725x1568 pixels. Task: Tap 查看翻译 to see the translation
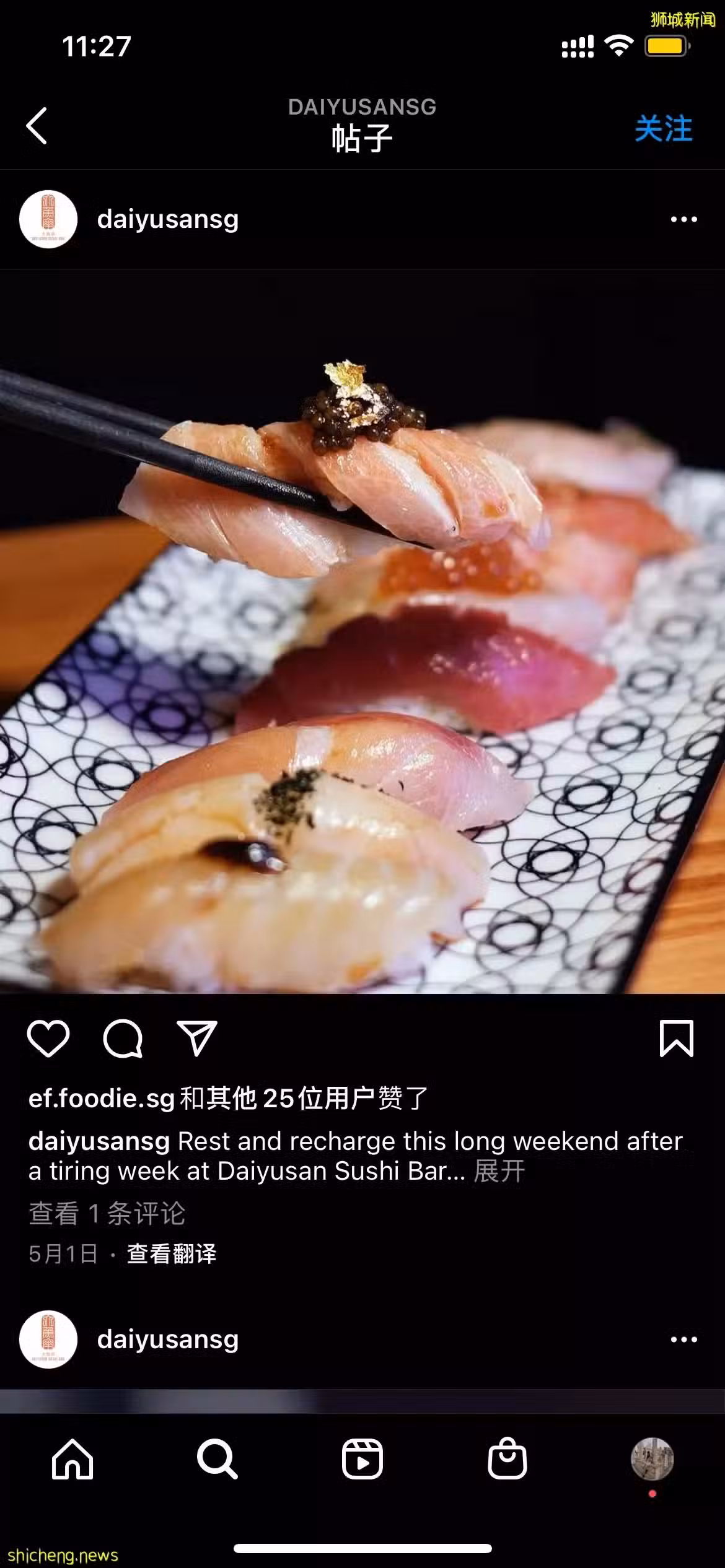pyautogui.click(x=172, y=1253)
